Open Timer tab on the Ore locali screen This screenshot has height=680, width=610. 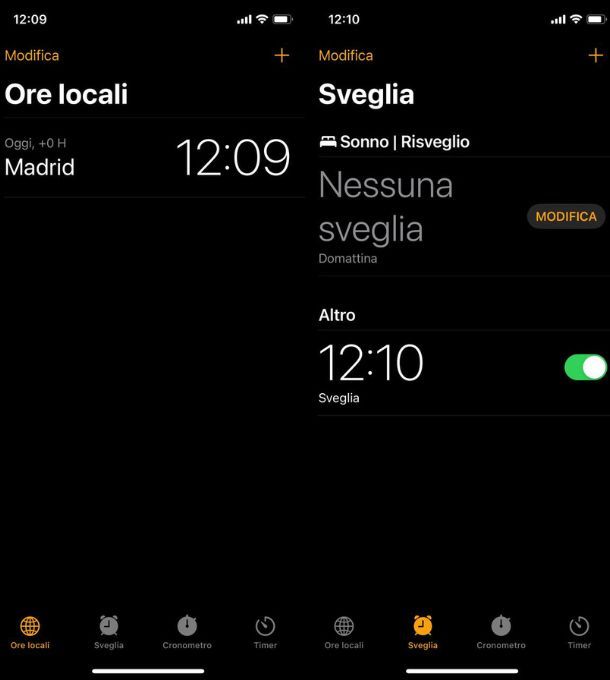coord(265,632)
